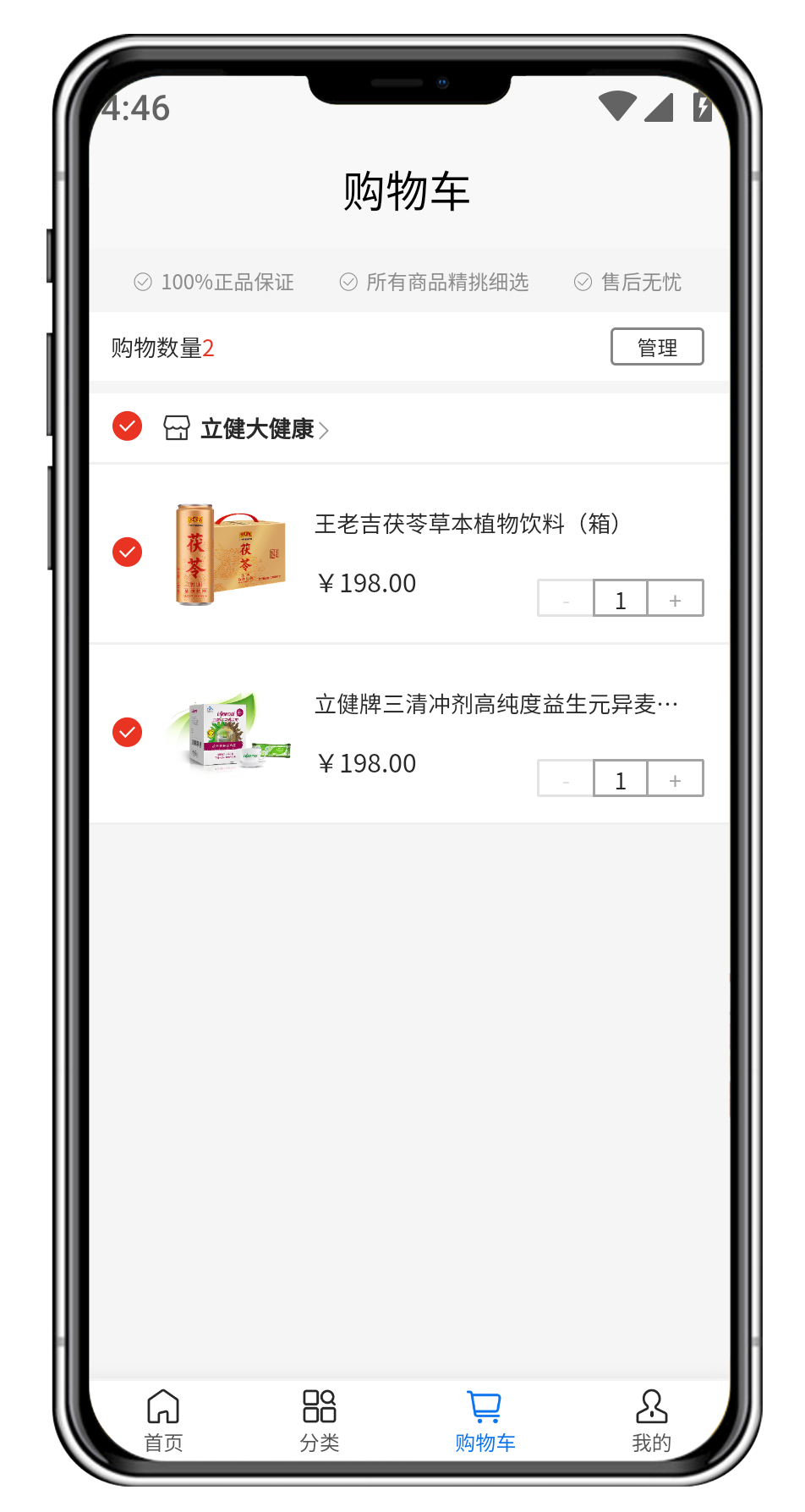Deselect the 立健牌三清冲剂 item
This screenshot has height=1512, width=805.
click(x=128, y=733)
